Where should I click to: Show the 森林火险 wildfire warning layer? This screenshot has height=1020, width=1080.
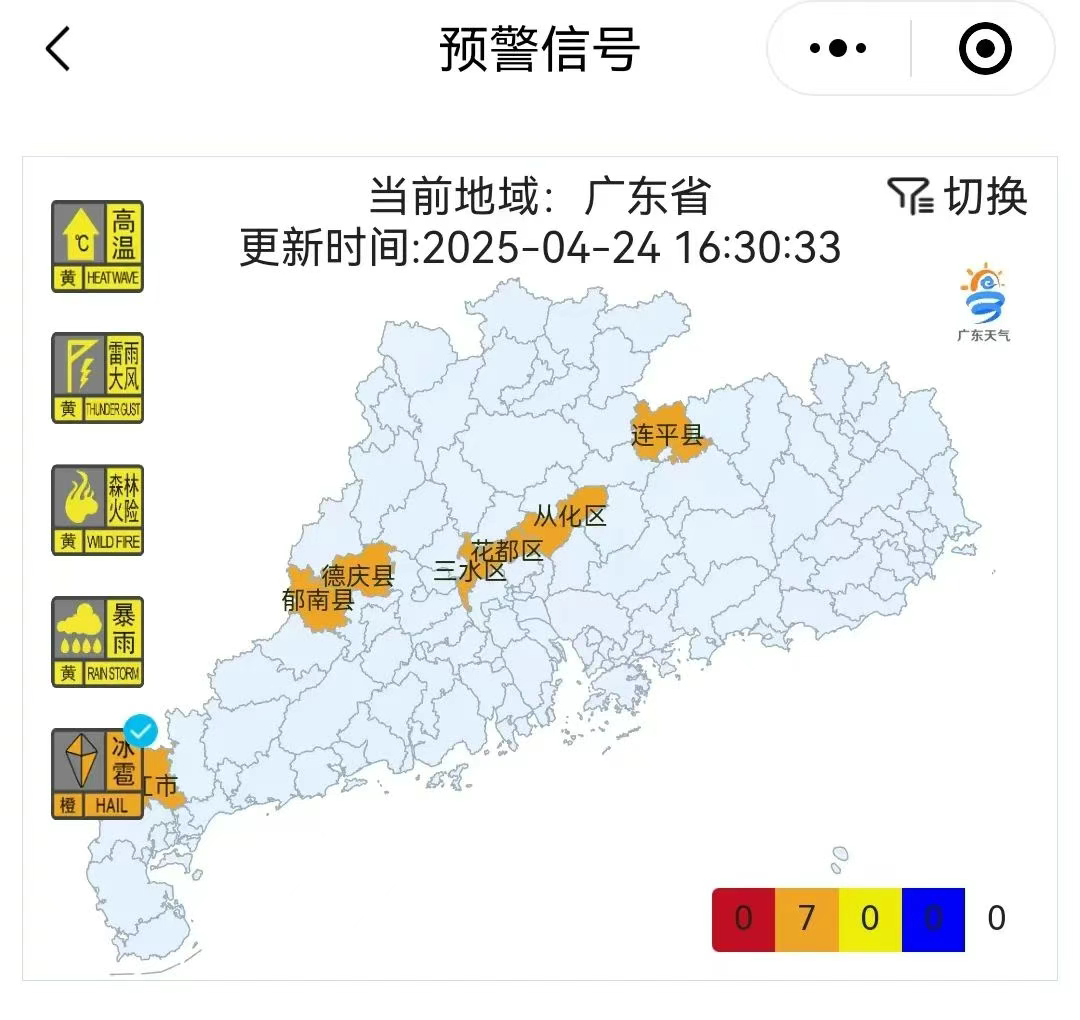coord(97,510)
